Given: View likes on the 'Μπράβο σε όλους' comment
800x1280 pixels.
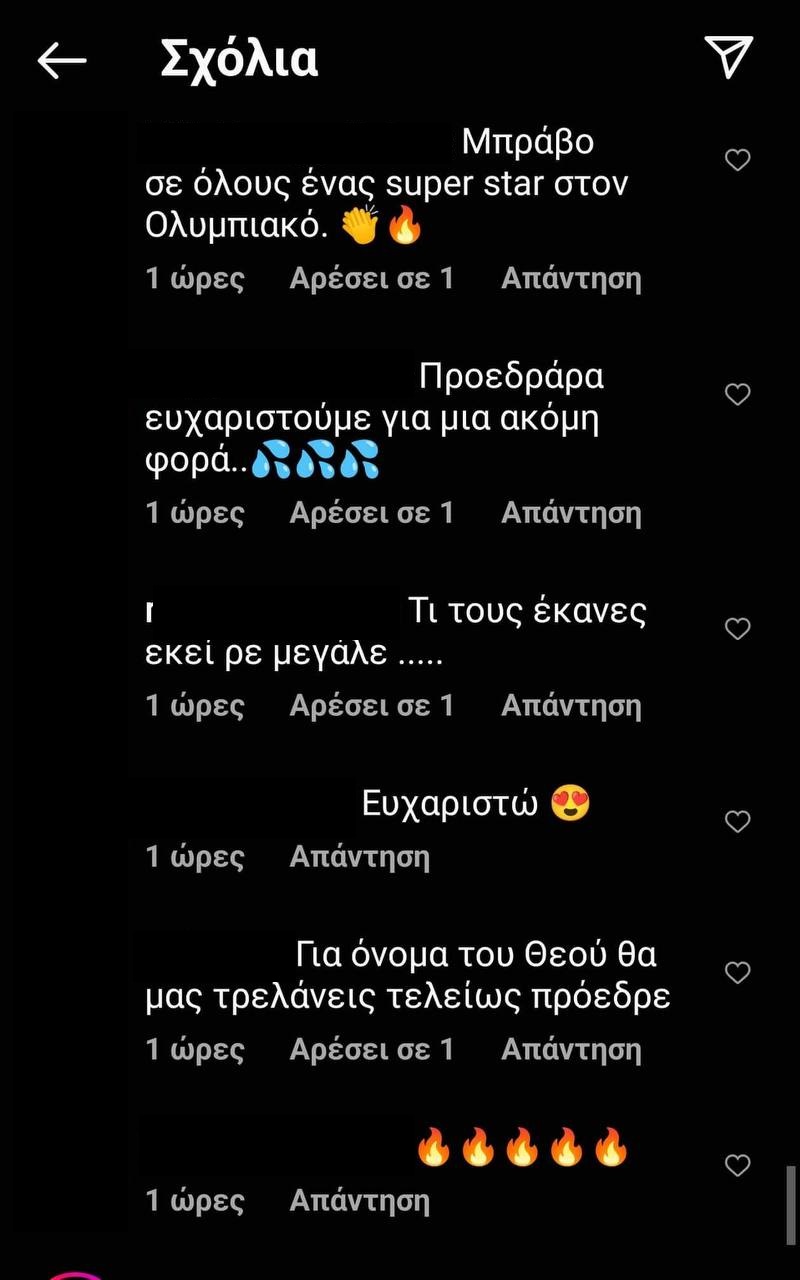Looking at the screenshot, I should [371, 278].
